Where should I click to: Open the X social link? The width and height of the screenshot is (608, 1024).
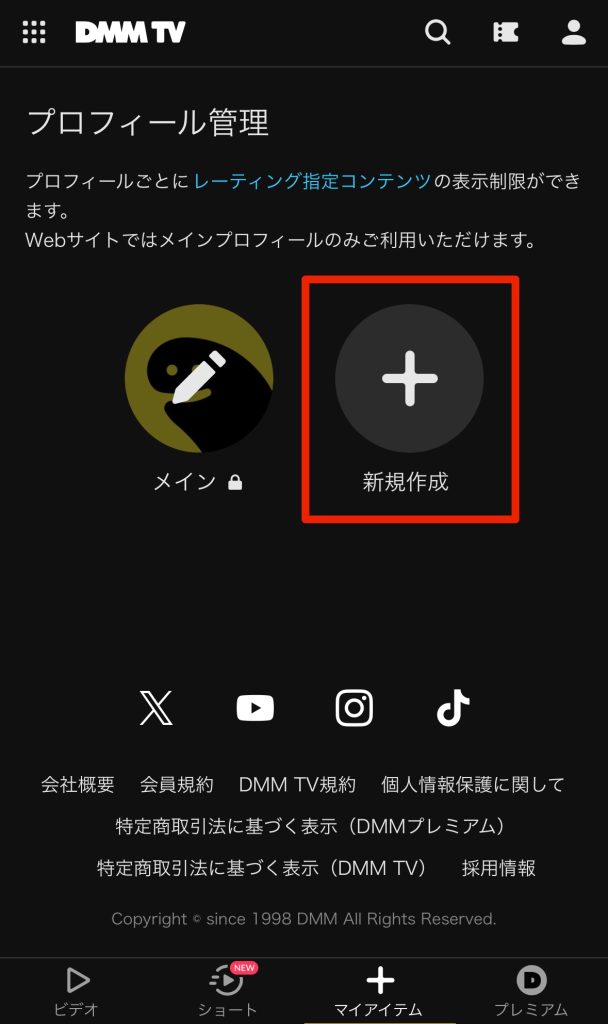pyautogui.click(x=156, y=709)
